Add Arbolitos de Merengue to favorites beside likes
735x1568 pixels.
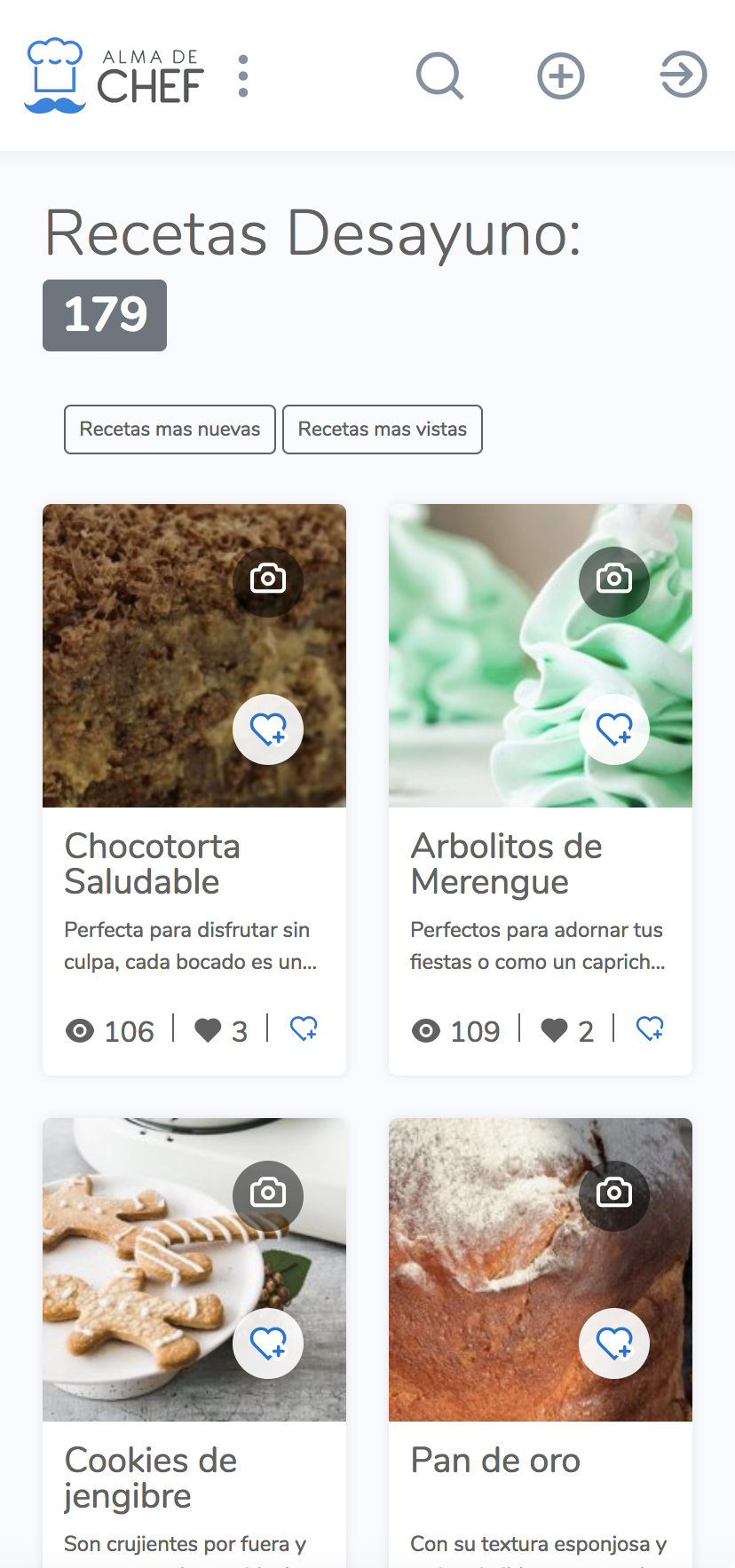pyautogui.click(x=650, y=1029)
